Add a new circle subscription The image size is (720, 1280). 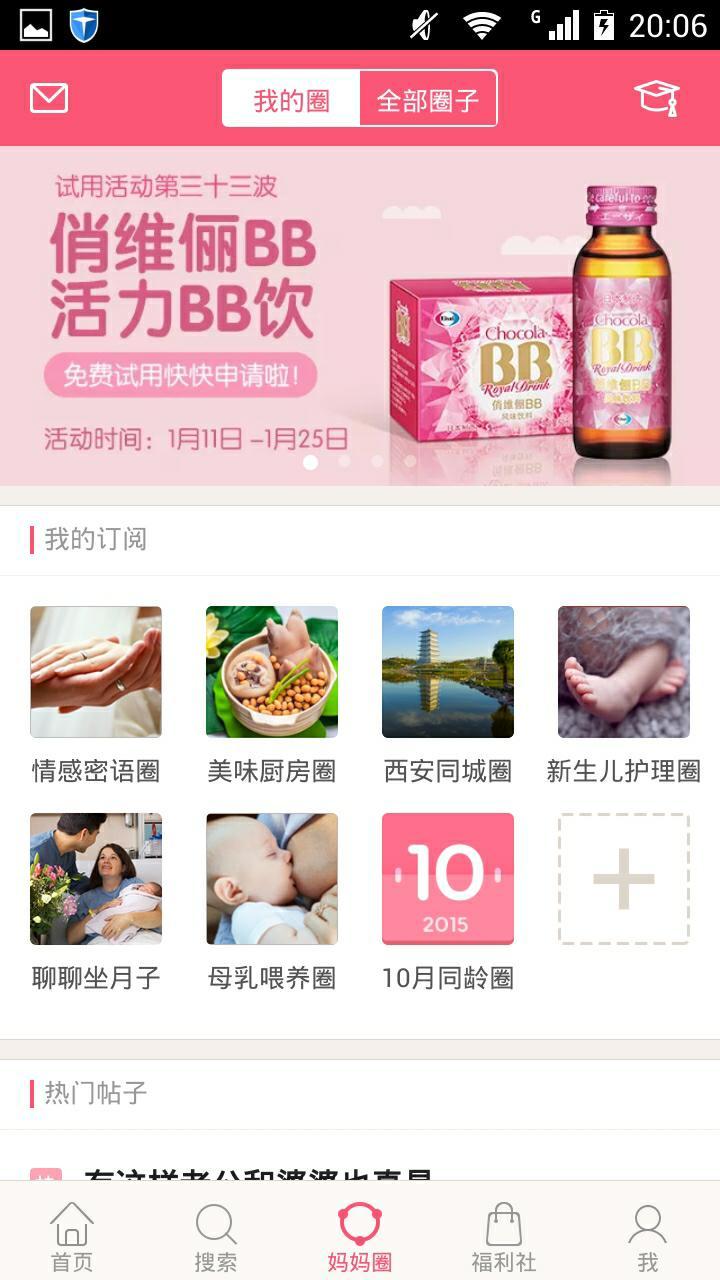pos(624,879)
